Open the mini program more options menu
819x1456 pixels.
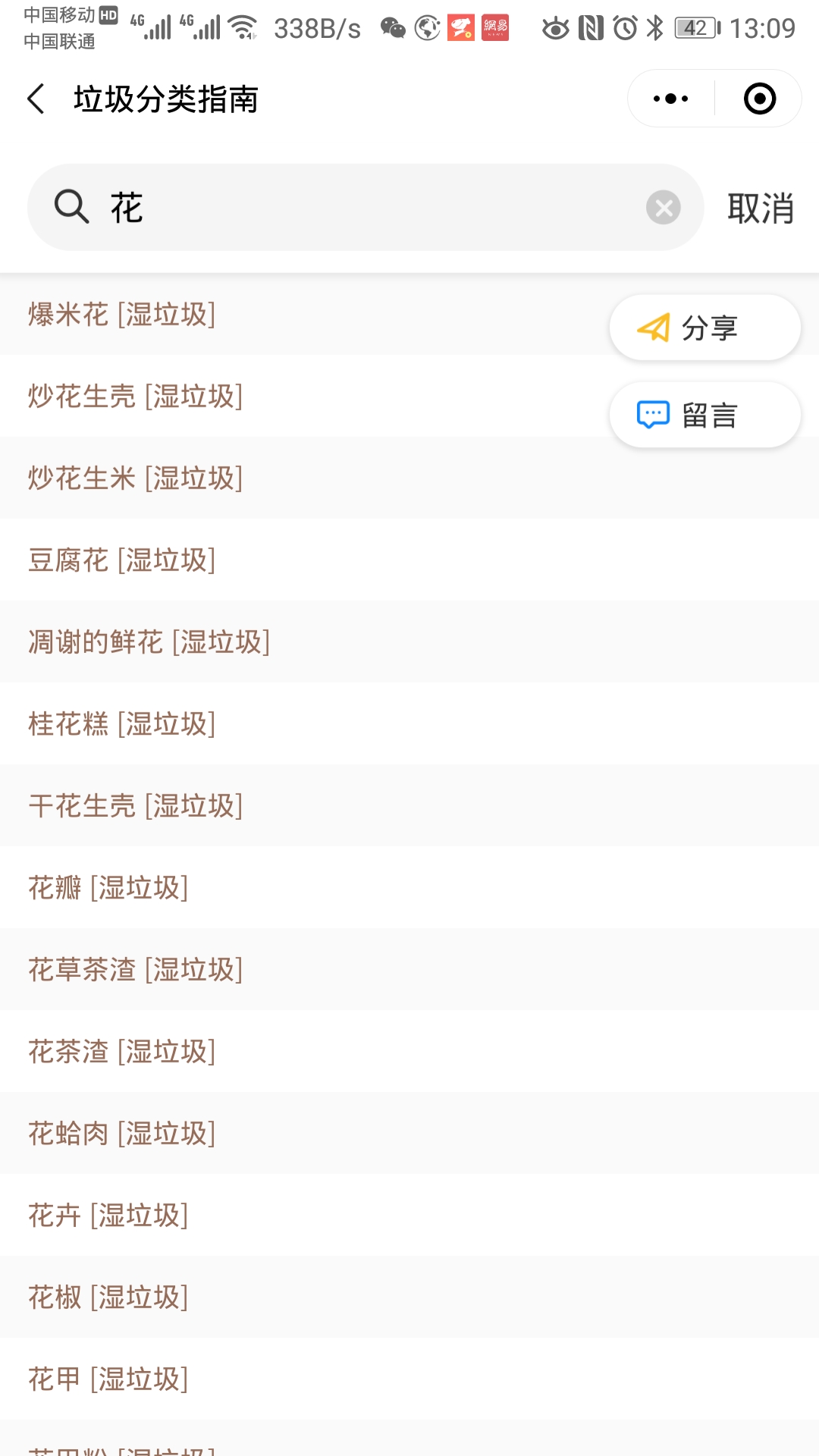pos(671,99)
